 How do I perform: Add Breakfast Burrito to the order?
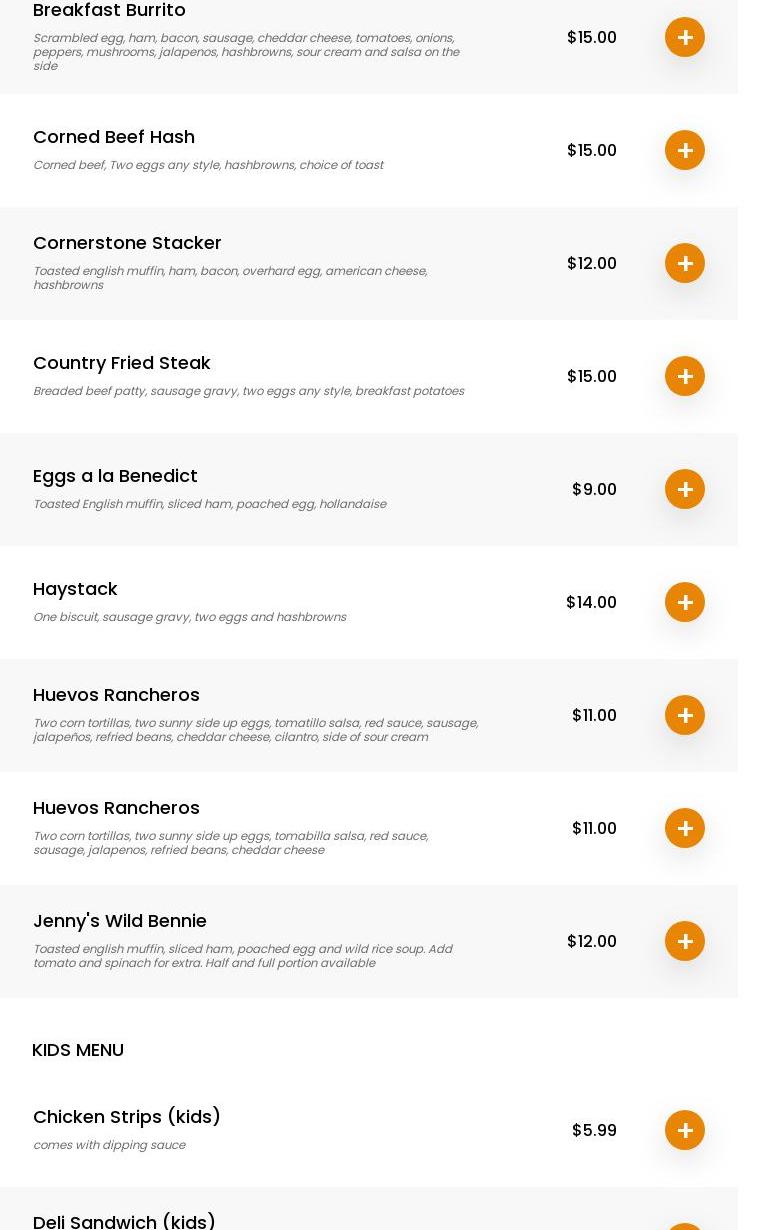coord(685,37)
